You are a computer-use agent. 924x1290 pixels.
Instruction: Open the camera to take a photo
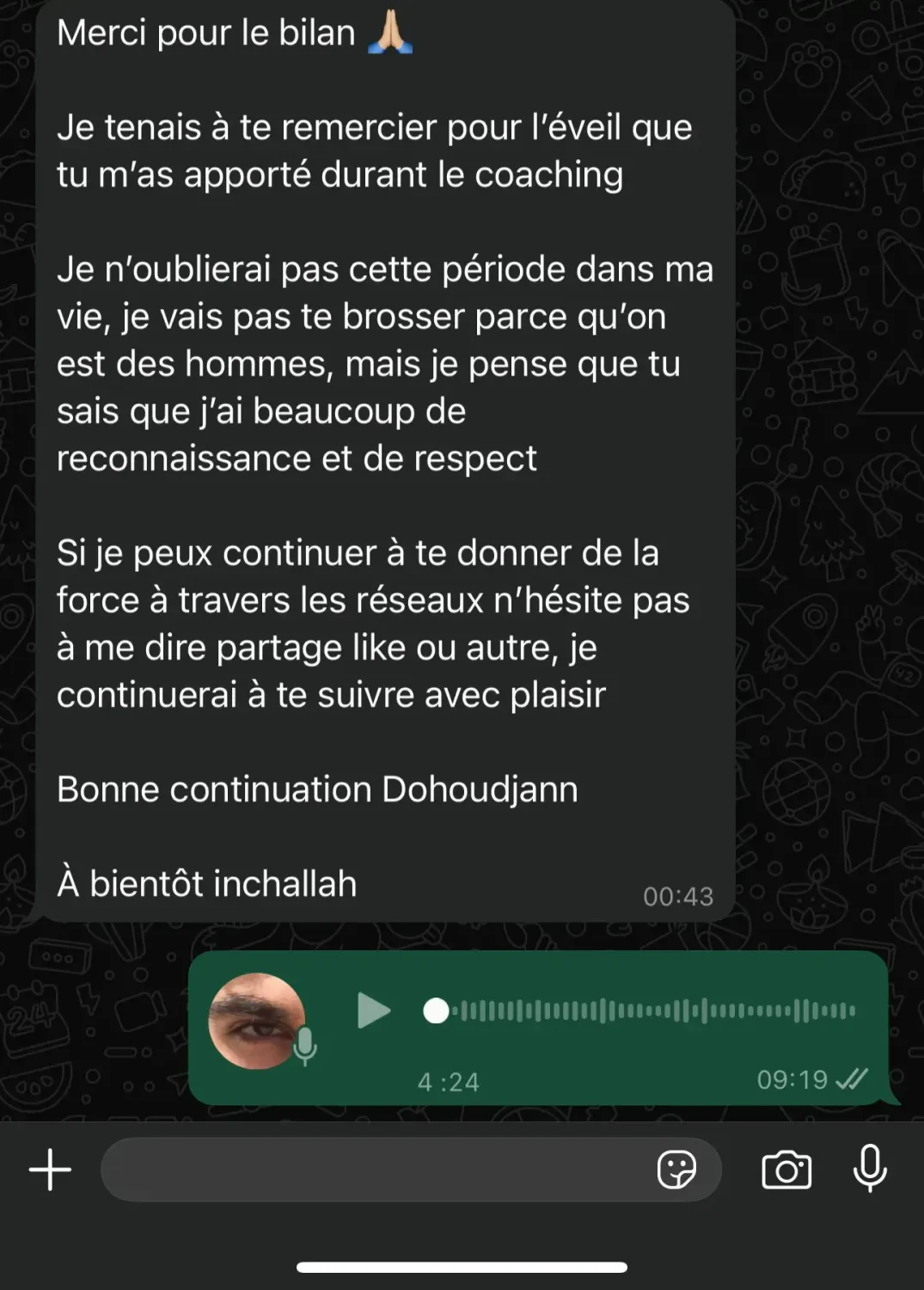click(x=786, y=1170)
